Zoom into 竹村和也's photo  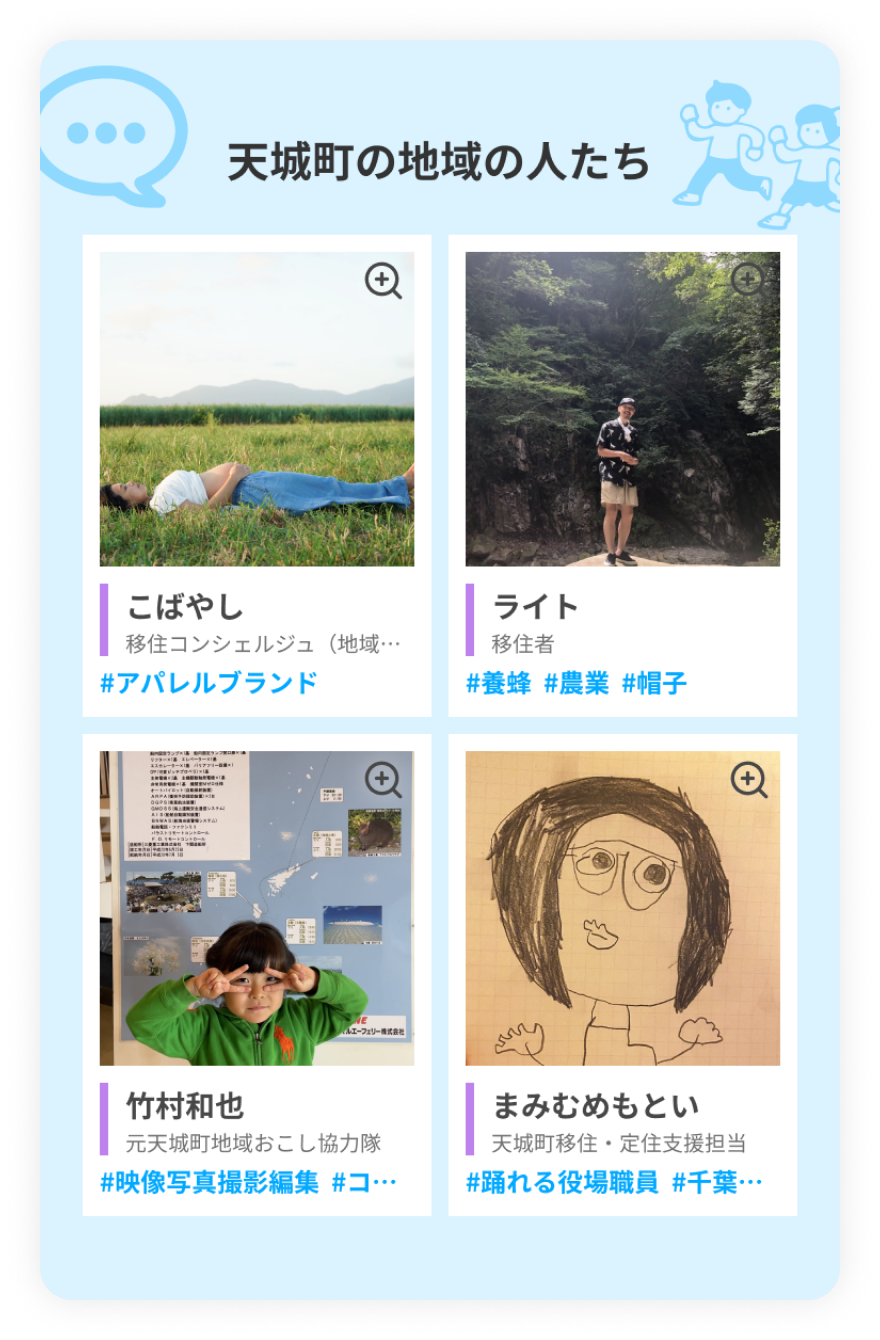pos(383,780)
